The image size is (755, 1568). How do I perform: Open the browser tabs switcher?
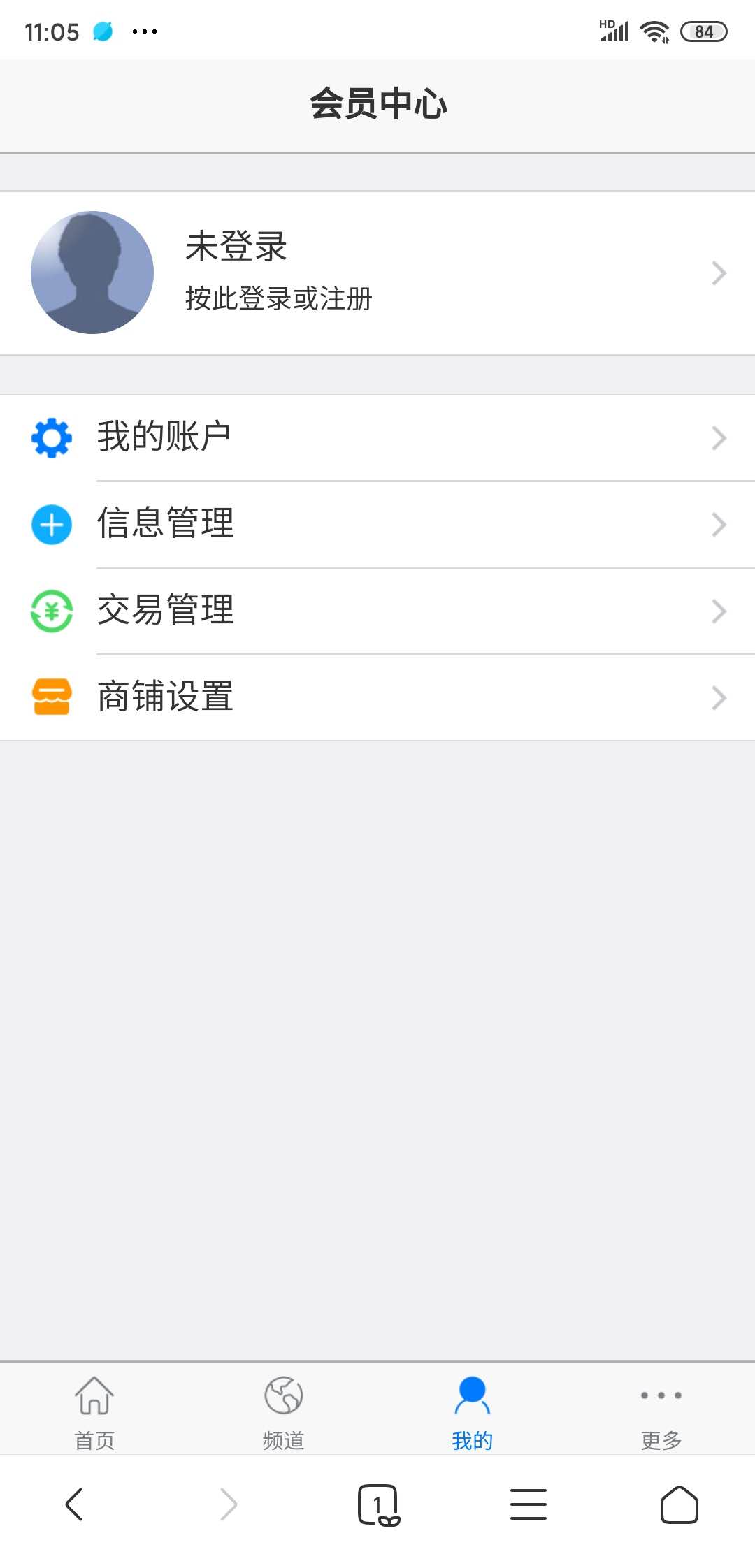click(377, 1504)
